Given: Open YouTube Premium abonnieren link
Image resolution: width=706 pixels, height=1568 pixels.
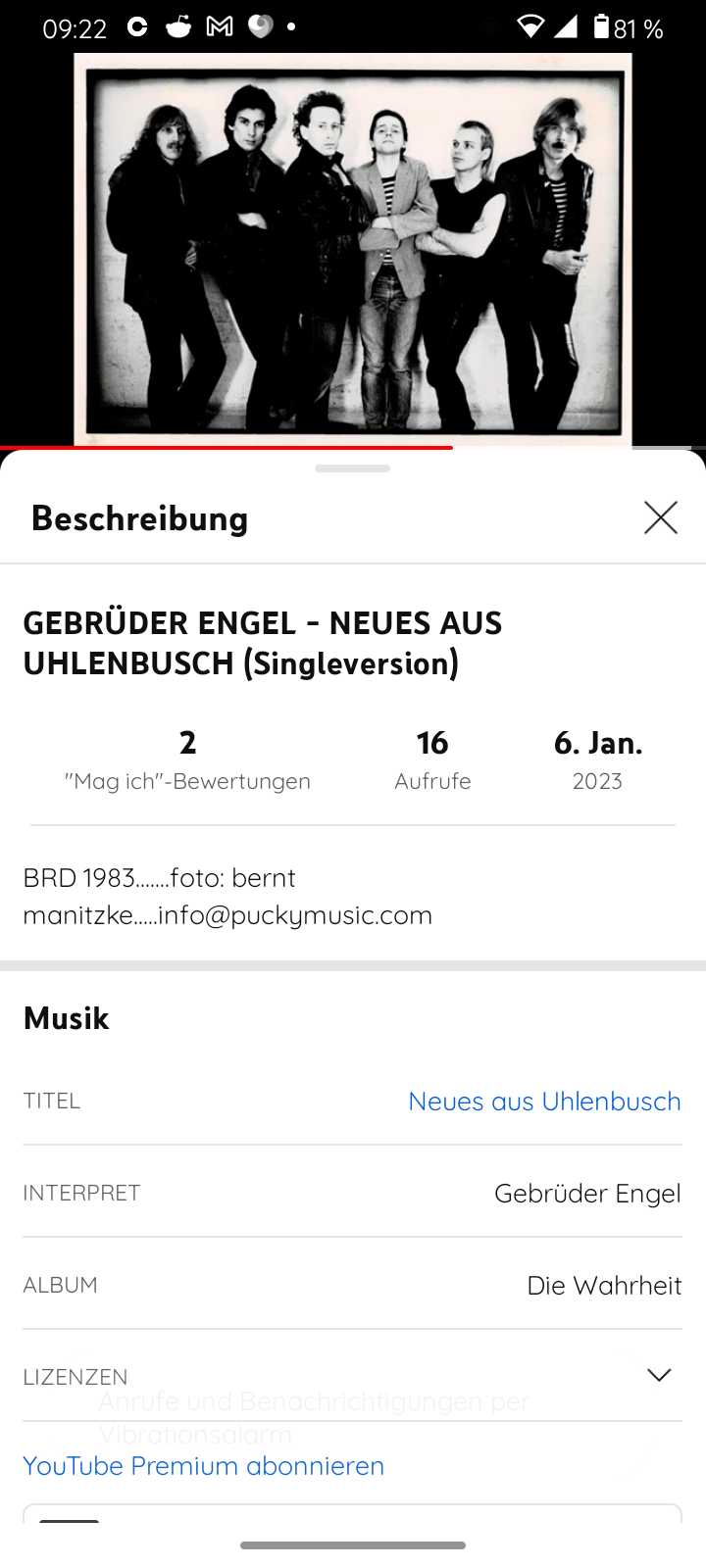Looking at the screenshot, I should (x=204, y=1465).
